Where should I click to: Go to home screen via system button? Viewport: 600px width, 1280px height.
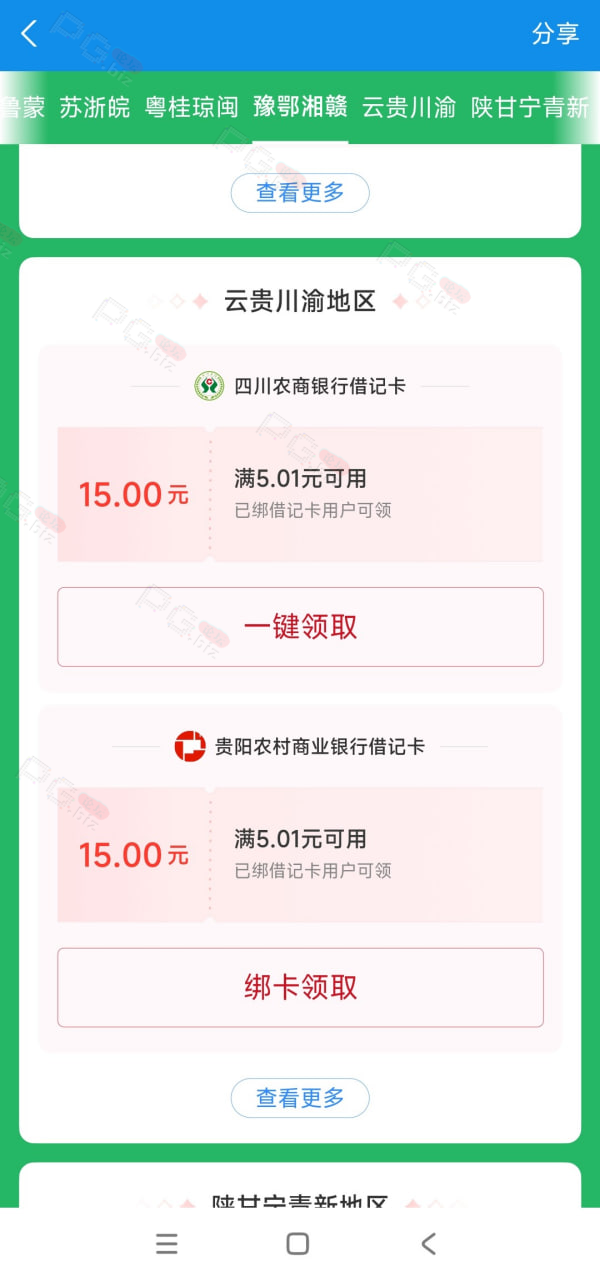coord(297,1243)
